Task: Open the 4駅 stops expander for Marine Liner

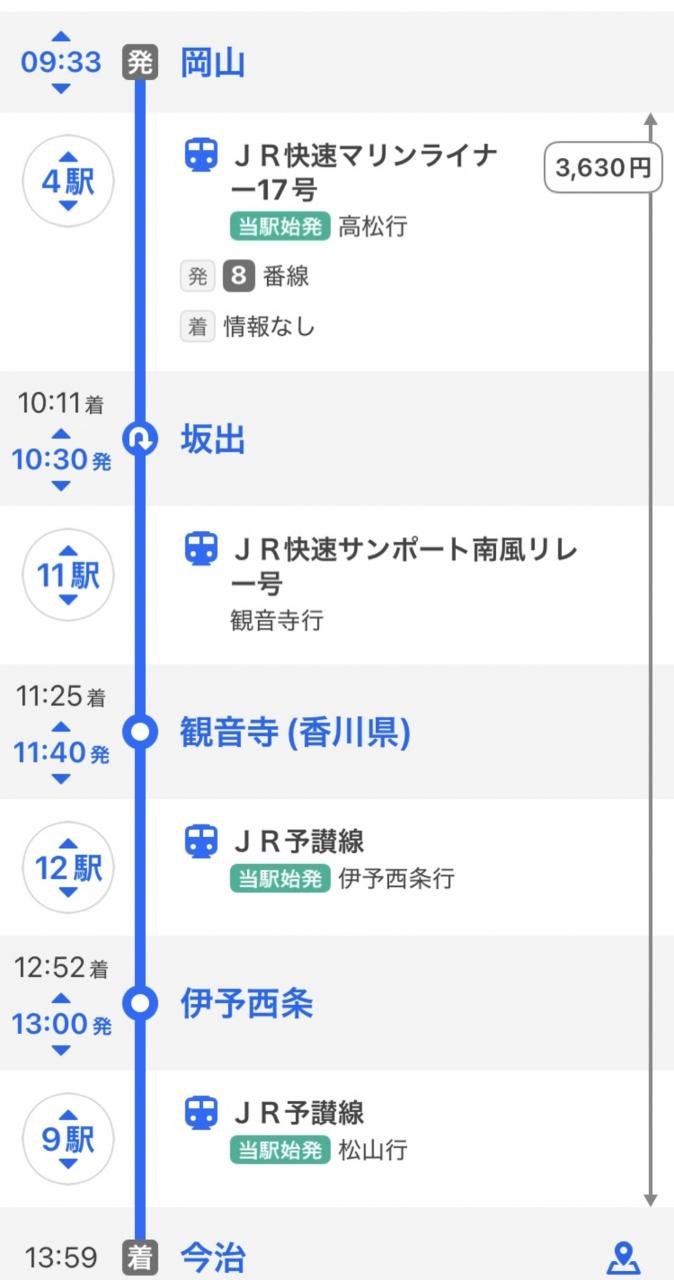Action: click(x=68, y=183)
